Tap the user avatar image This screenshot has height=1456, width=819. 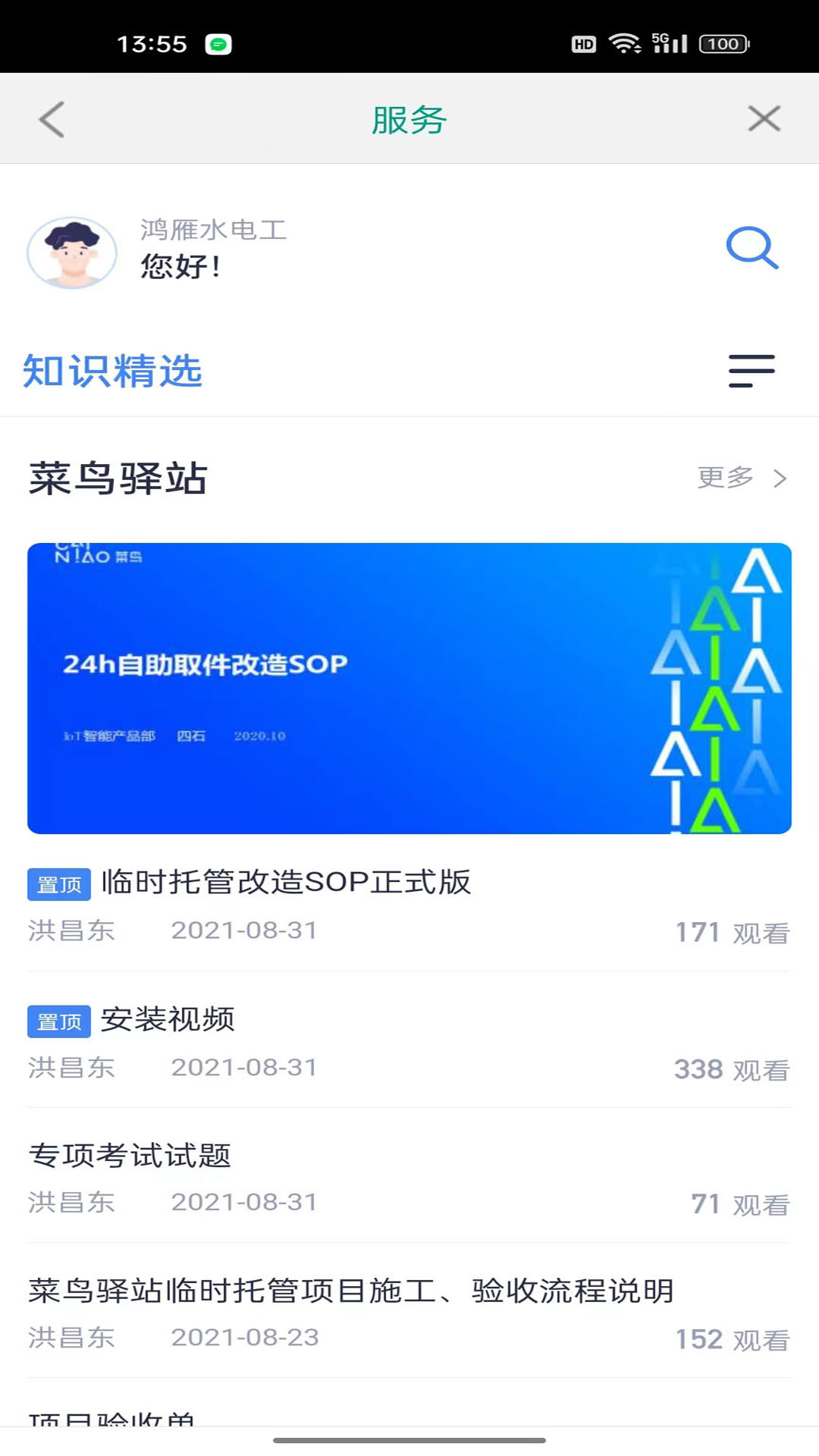tap(72, 252)
